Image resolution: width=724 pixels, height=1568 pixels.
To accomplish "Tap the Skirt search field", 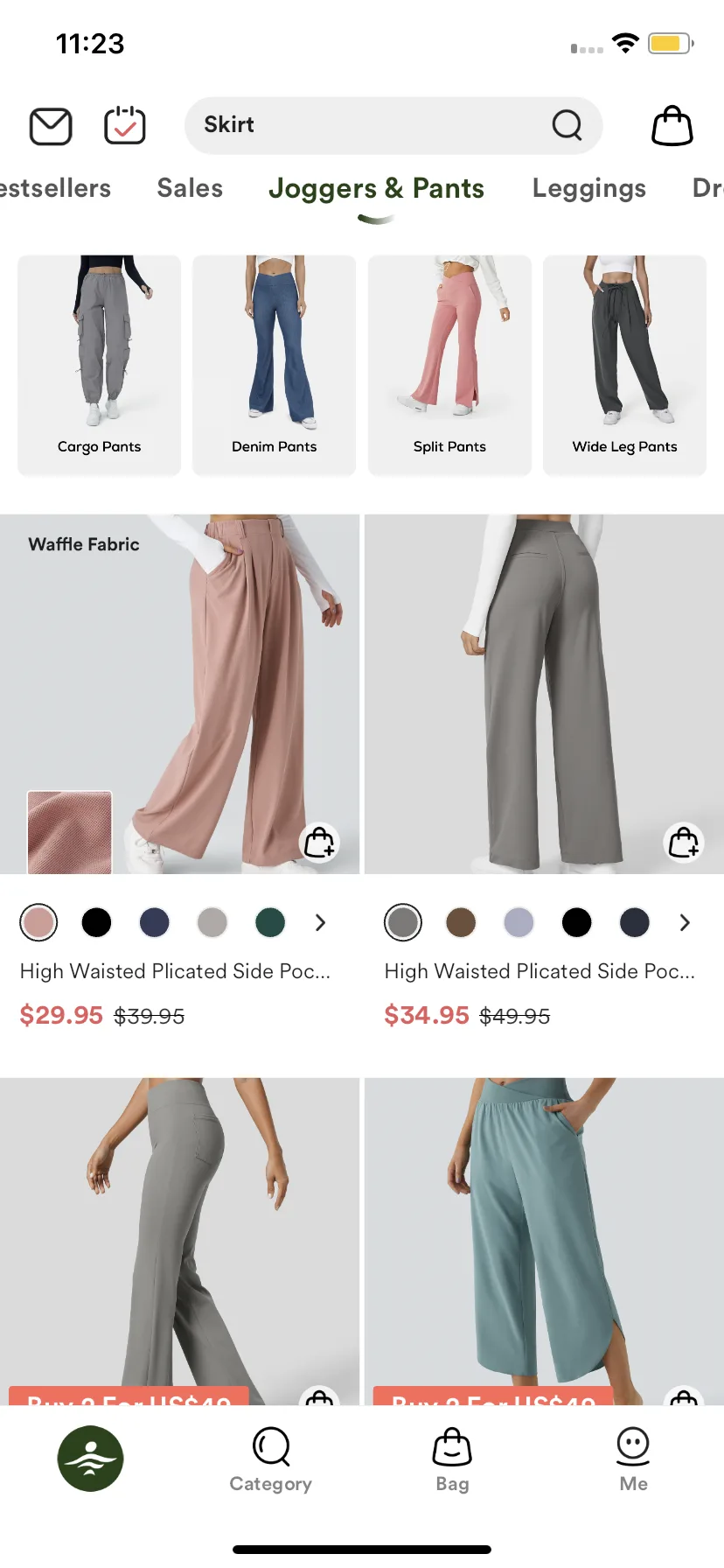I will click(x=376, y=125).
